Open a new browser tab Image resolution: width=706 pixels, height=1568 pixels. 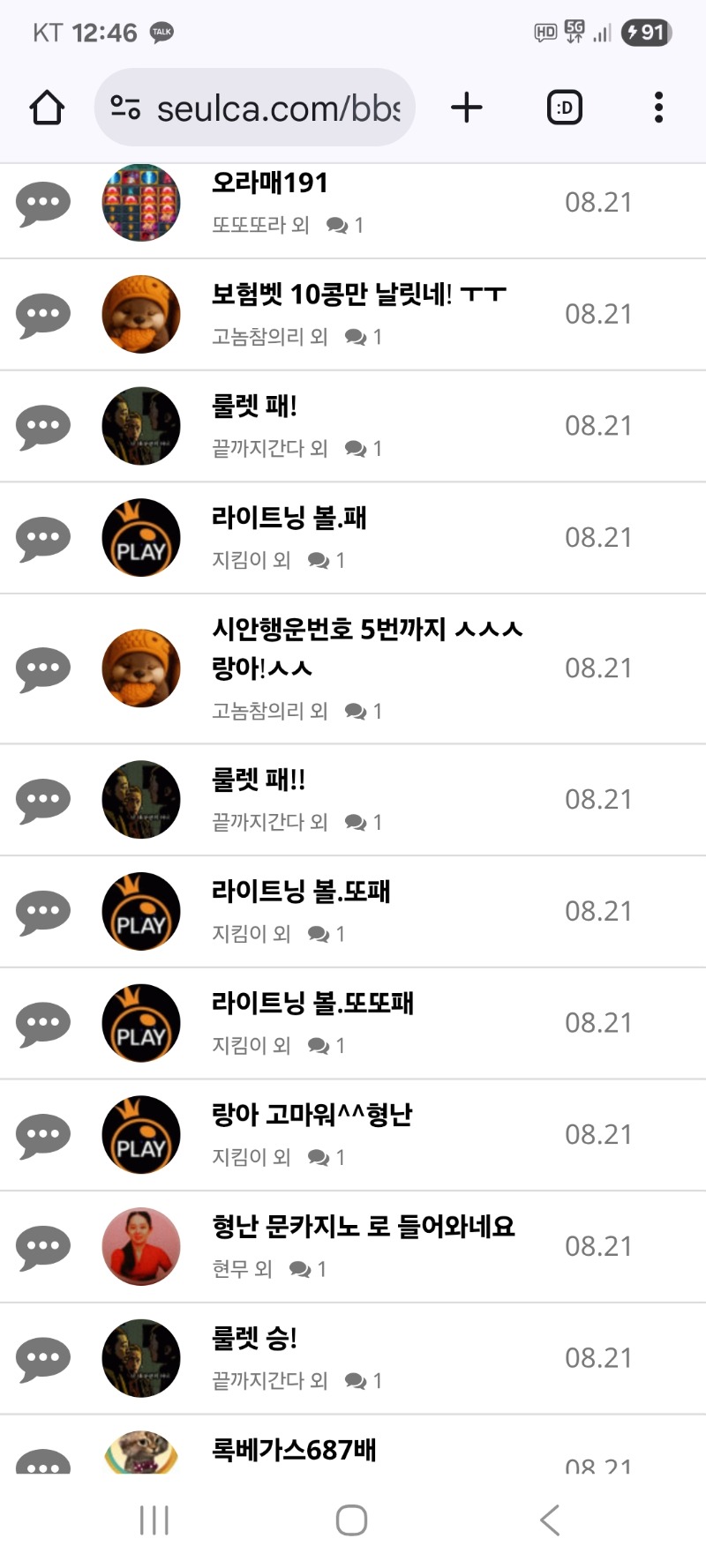click(467, 108)
